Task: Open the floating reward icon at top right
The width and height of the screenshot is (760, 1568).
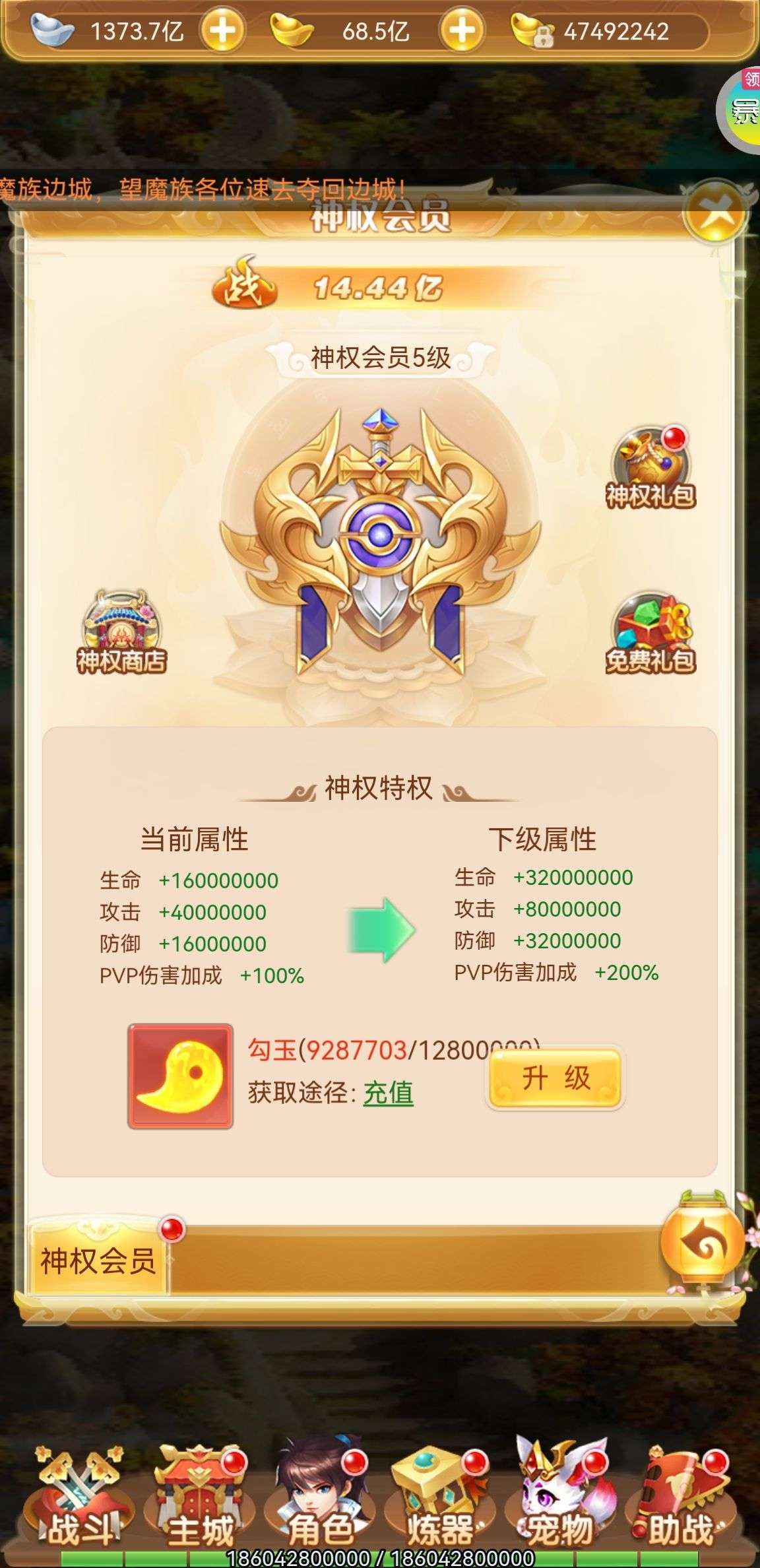Action: tap(740, 110)
